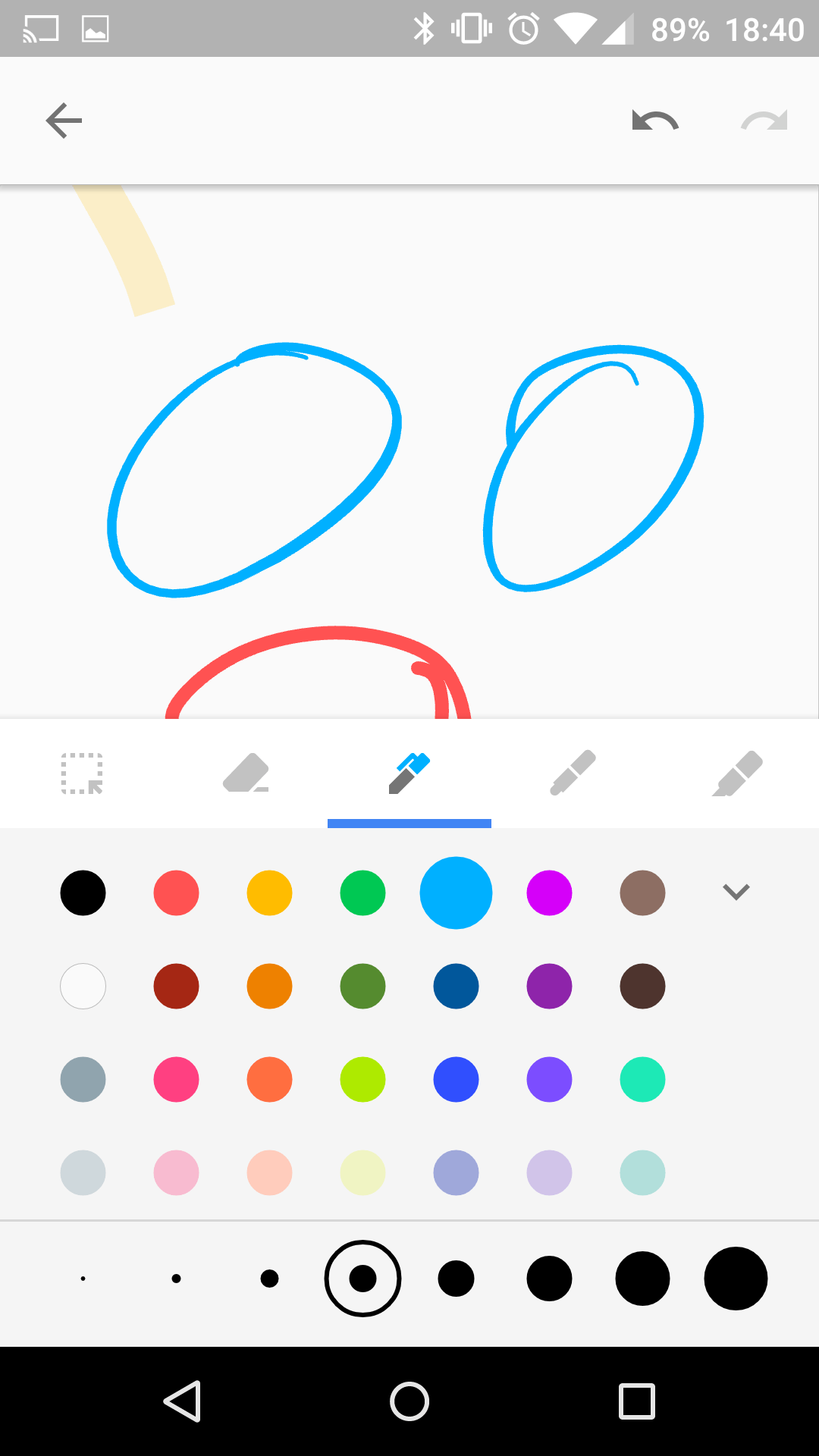
Task: Select the largest brush size
Action: click(736, 1279)
